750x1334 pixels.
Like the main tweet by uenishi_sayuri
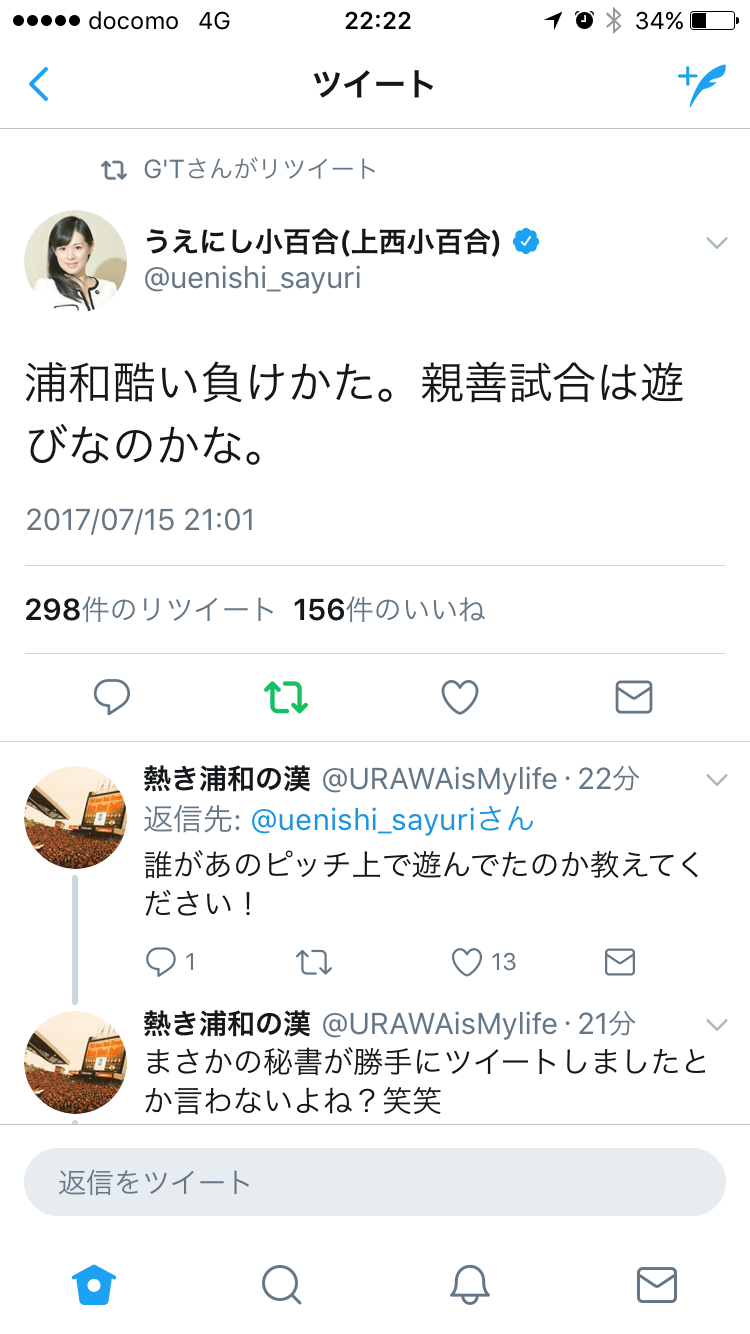pyautogui.click(x=460, y=697)
